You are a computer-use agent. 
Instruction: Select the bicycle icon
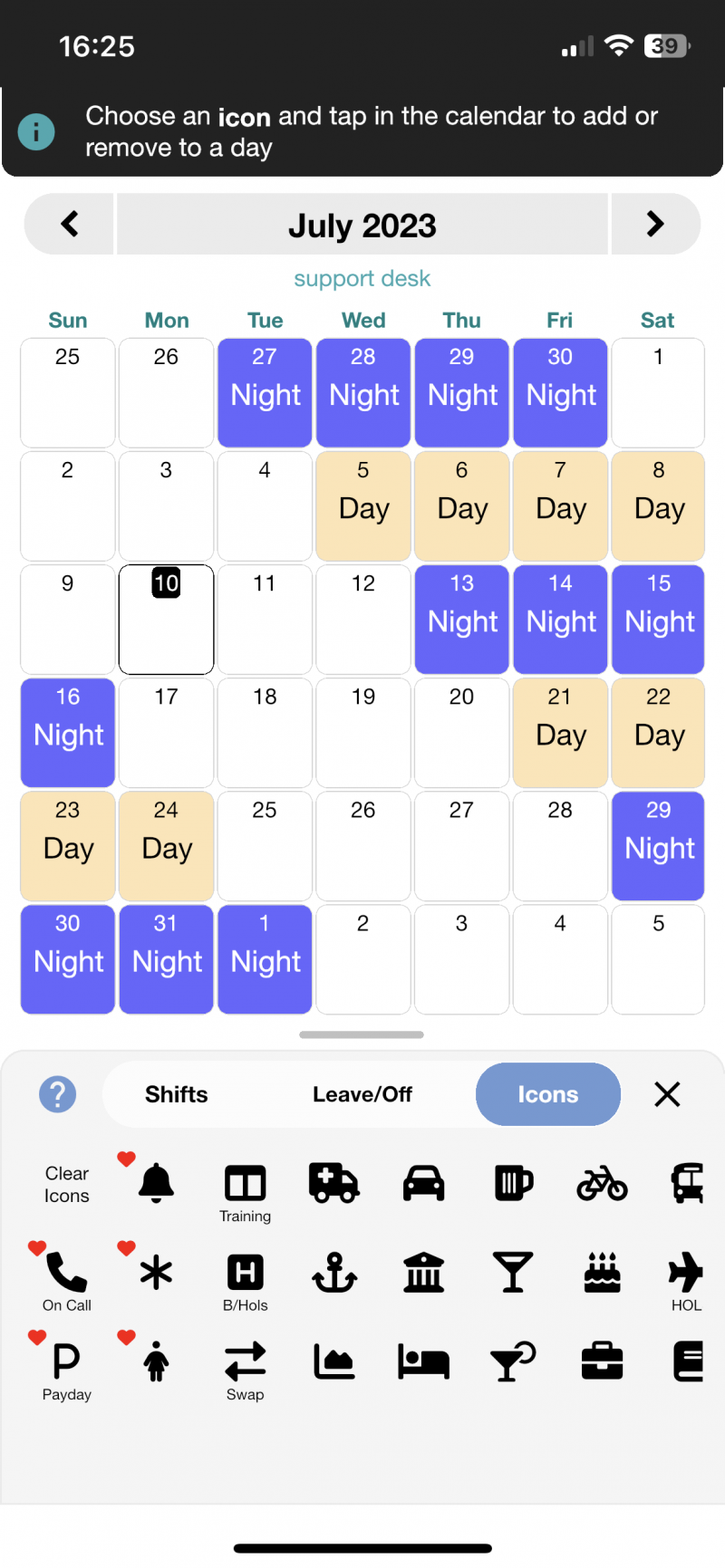(602, 1184)
